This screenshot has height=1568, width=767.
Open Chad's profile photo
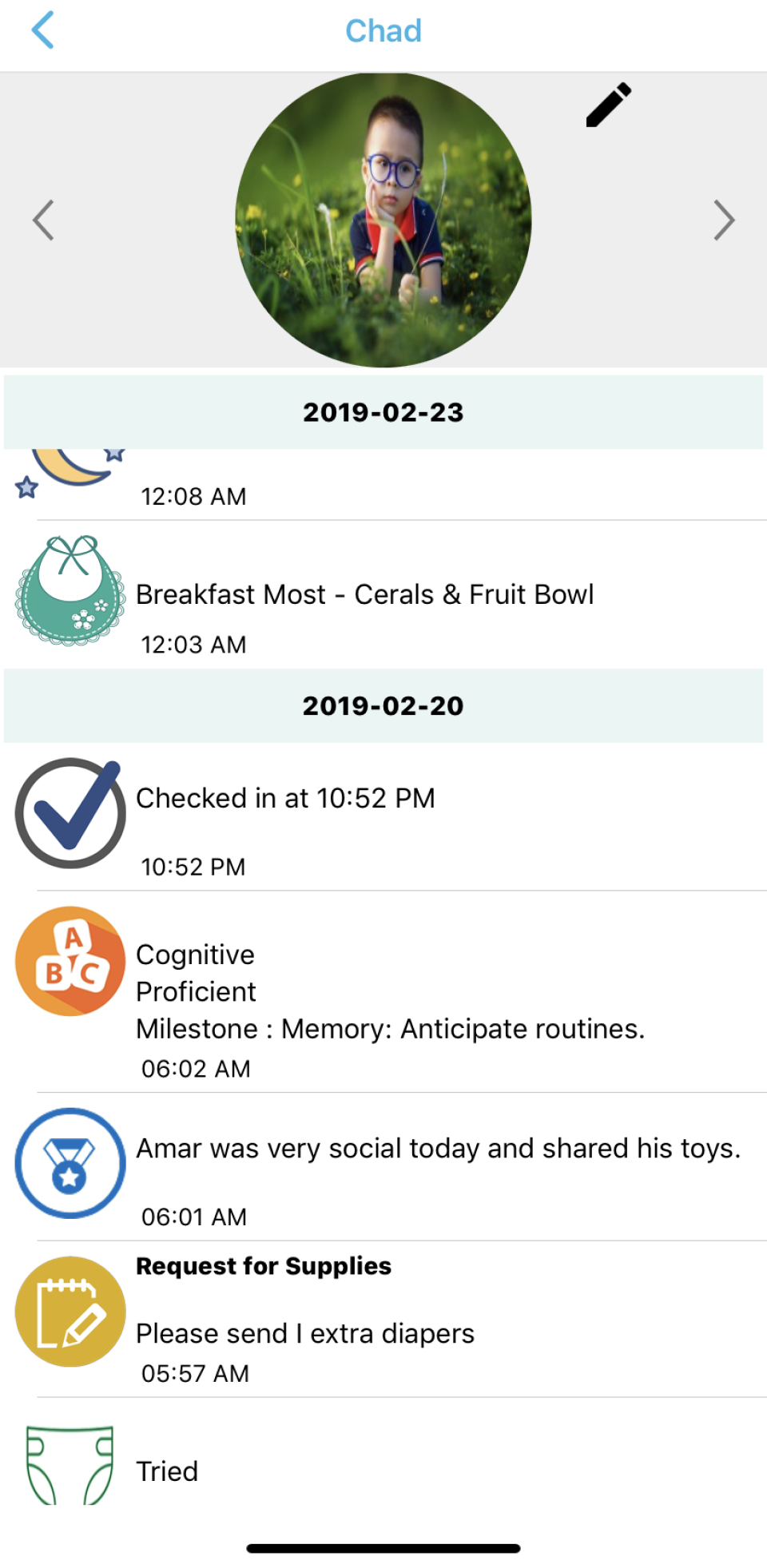pyautogui.click(x=383, y=220)
